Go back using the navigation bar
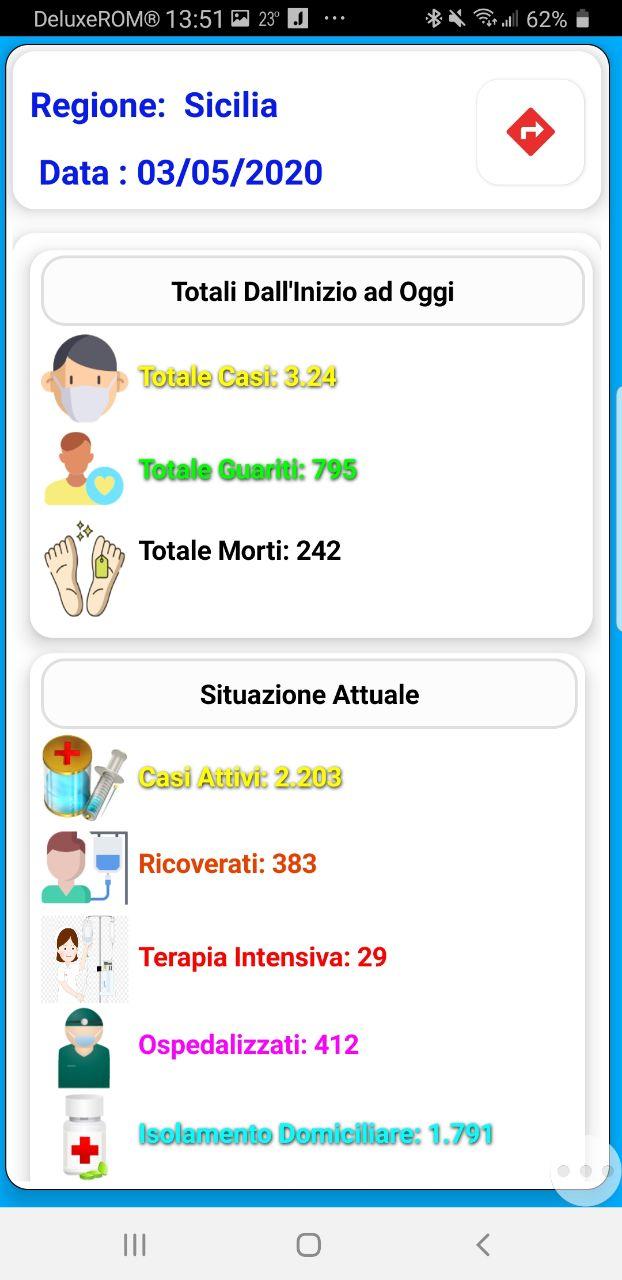 pyautogui.click(x=483, y=1244)
